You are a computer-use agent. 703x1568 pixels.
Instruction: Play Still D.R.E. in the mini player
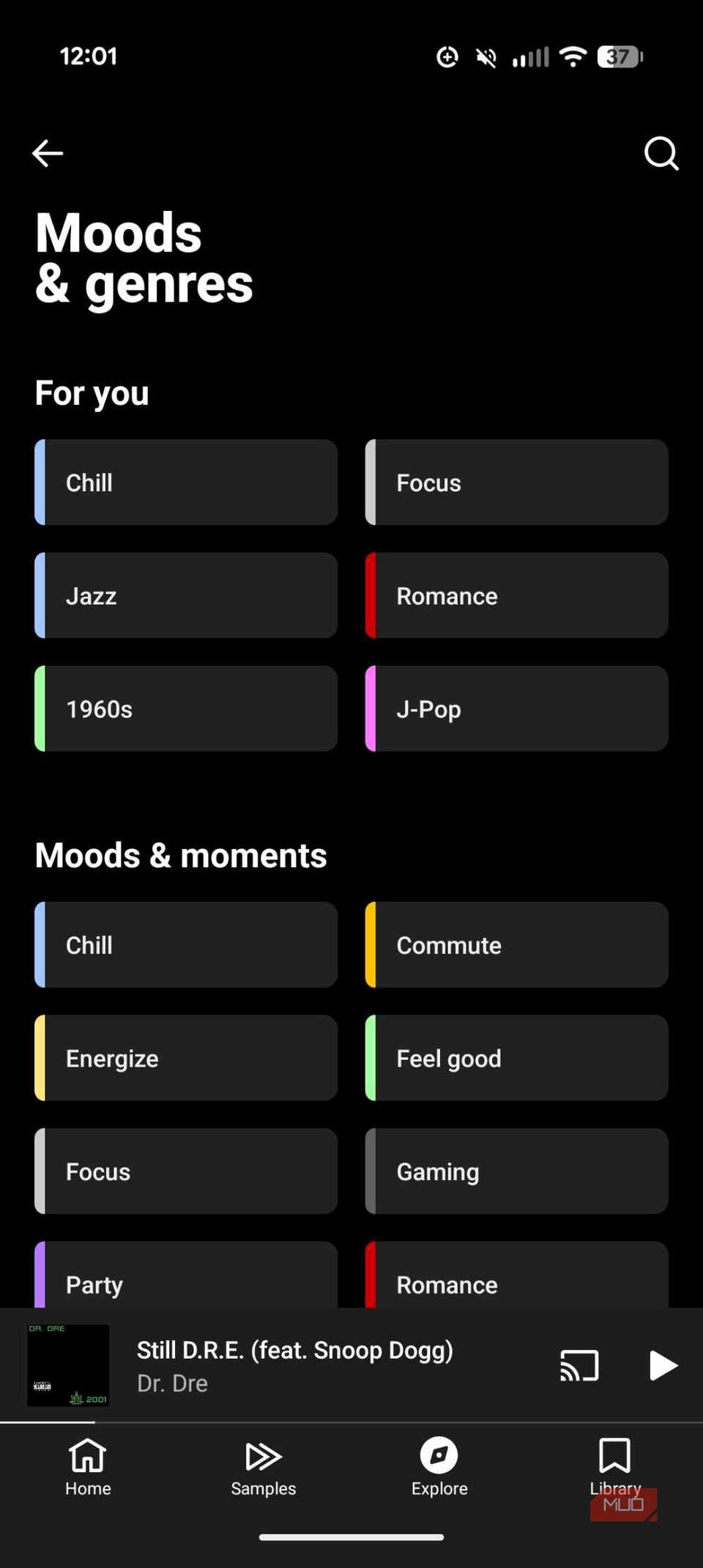pyautogui.click(x=662, y=1365)
